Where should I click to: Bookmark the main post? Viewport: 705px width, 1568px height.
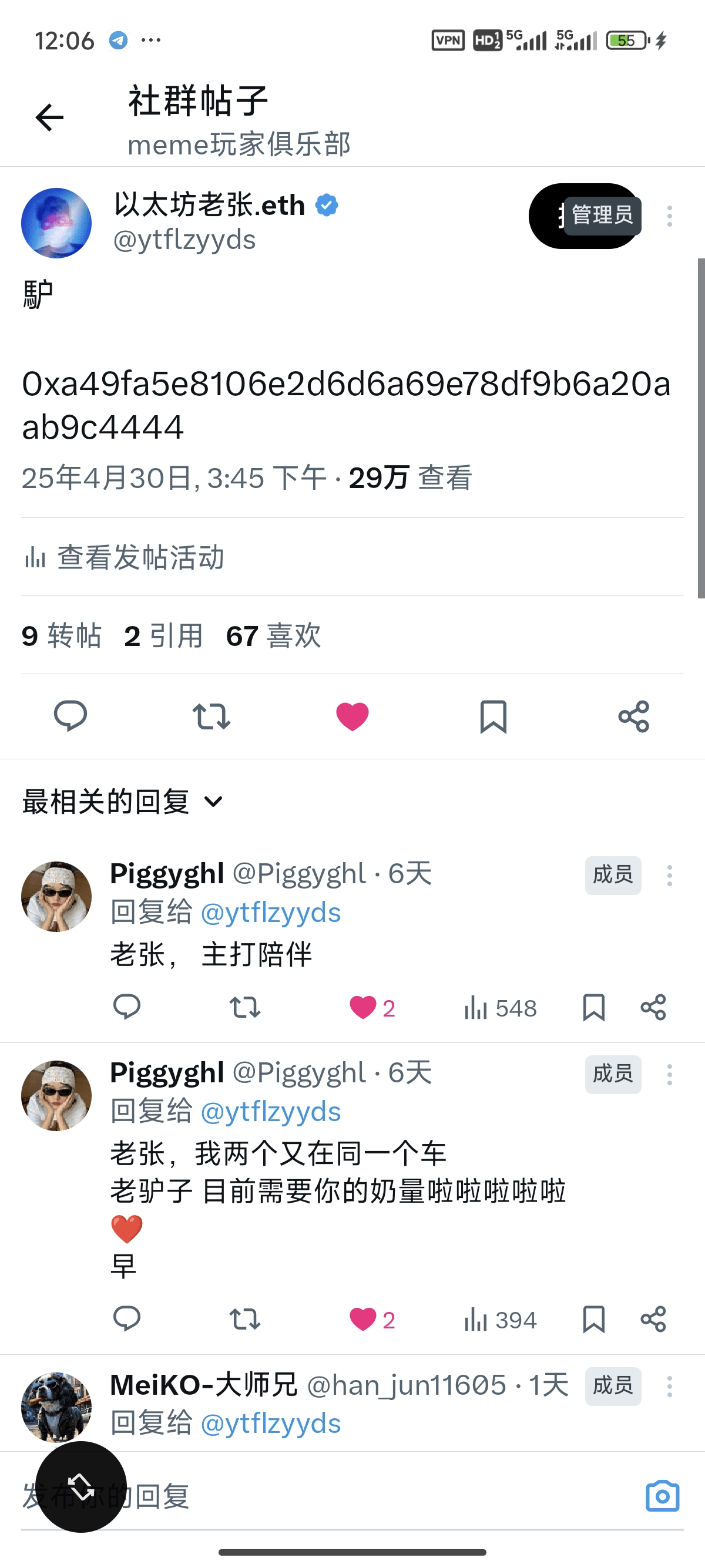[493, 716]
